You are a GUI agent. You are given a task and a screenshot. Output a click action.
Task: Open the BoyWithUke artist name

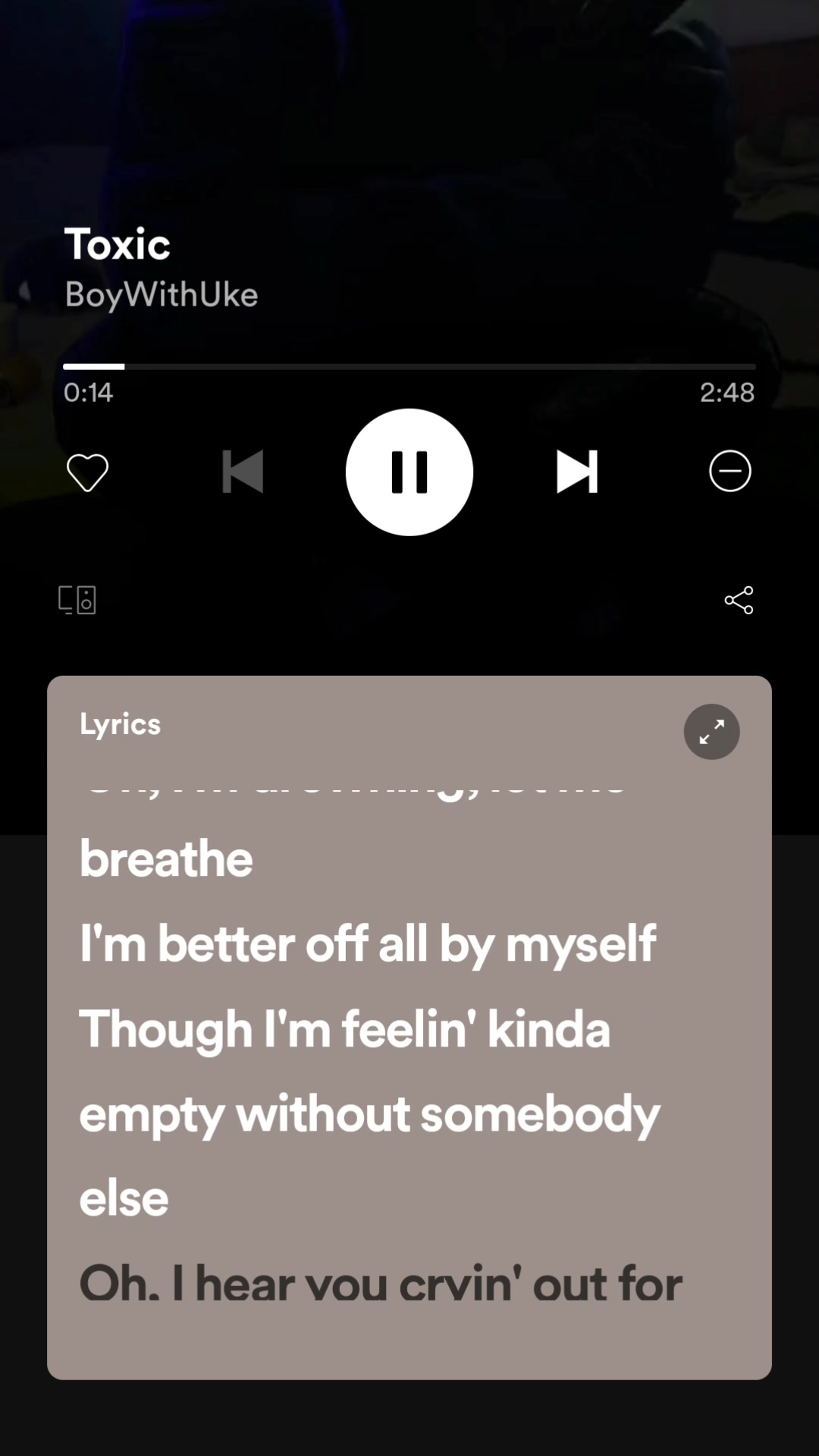click(162, 295)
